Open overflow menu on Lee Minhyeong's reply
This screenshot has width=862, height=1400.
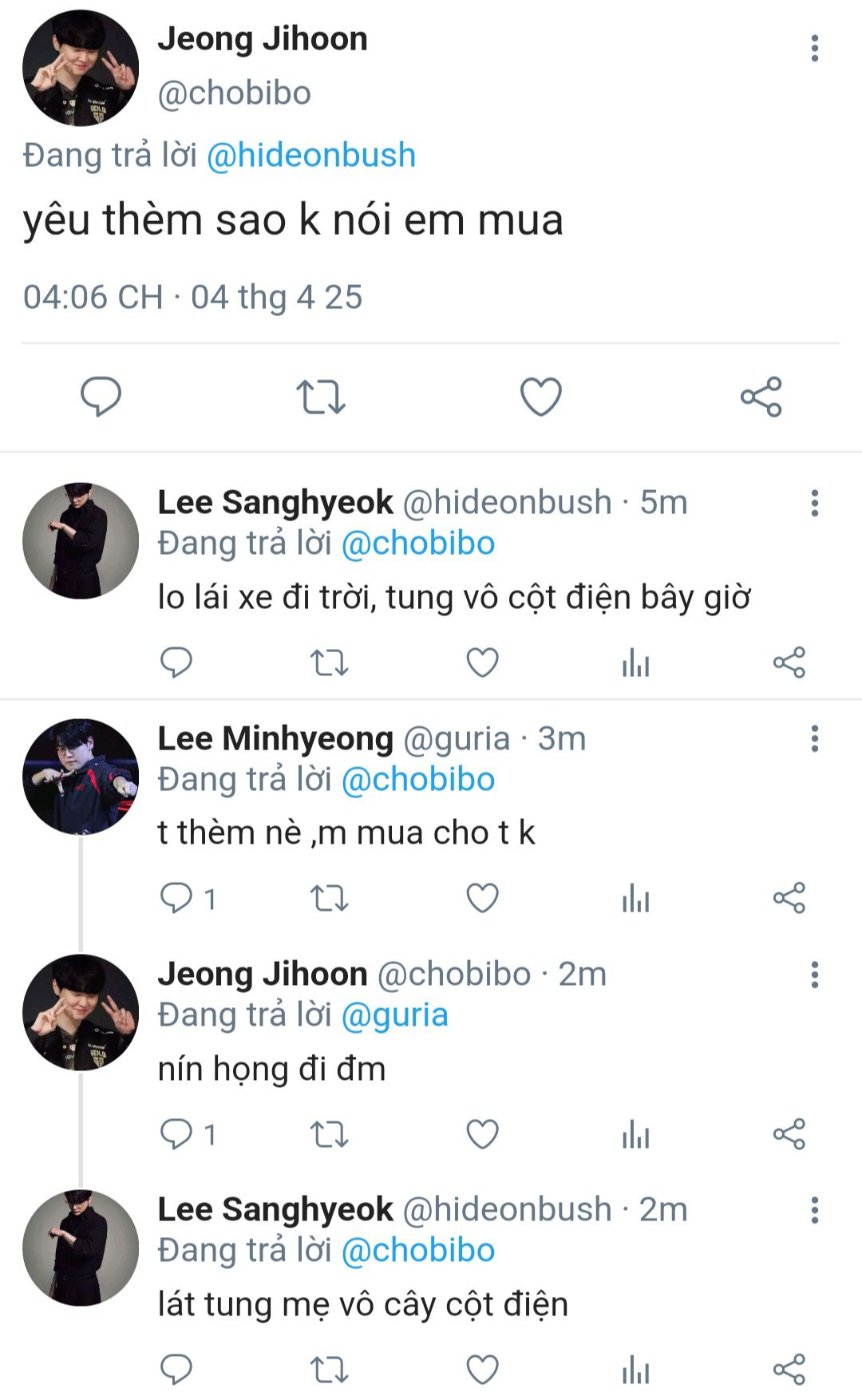point(814,739)
